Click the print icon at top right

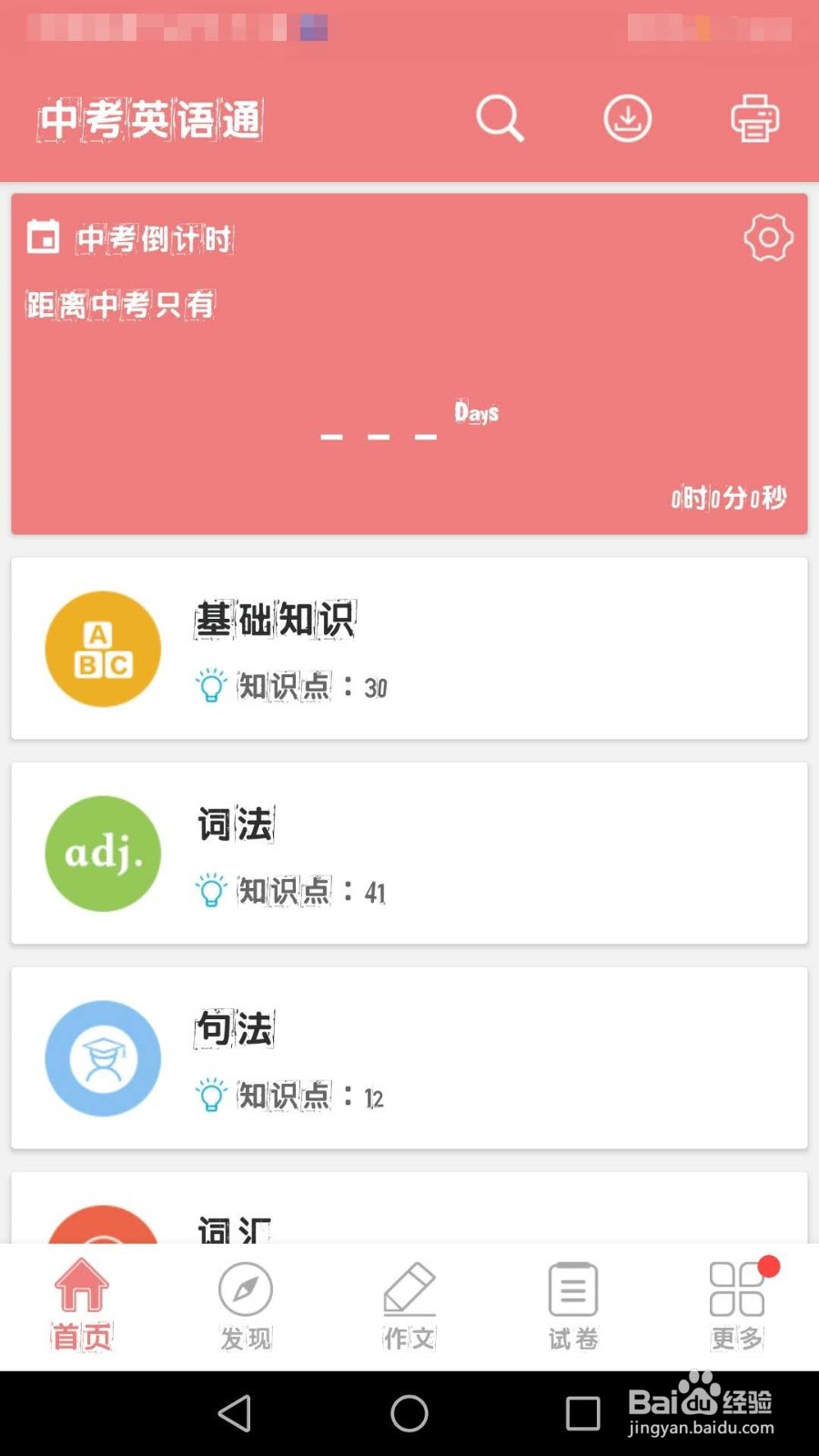point(753,117)
